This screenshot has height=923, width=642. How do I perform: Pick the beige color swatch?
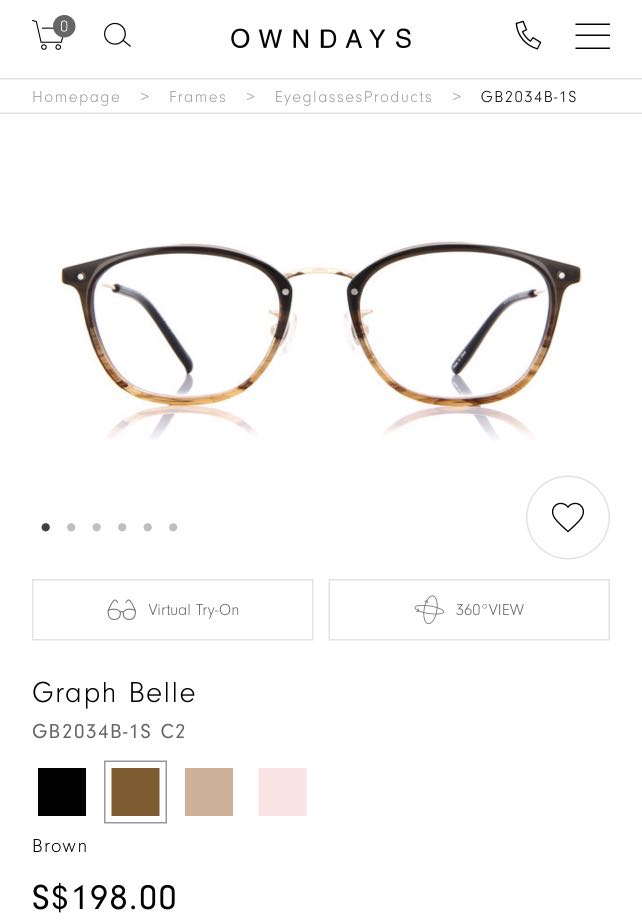[x=209, y=792]
